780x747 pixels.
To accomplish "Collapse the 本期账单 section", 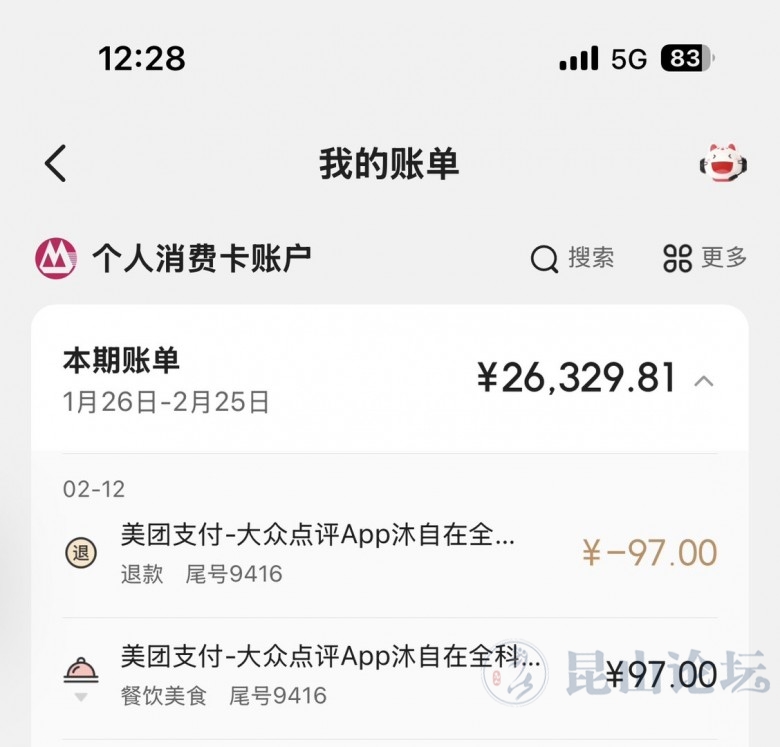I will [x=704, y=381].
